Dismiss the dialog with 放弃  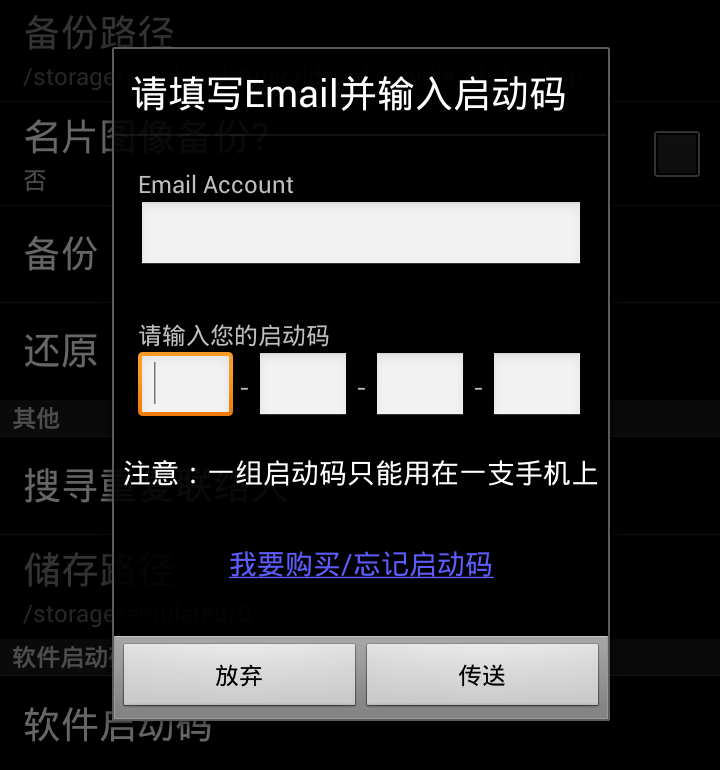point(239,675)
